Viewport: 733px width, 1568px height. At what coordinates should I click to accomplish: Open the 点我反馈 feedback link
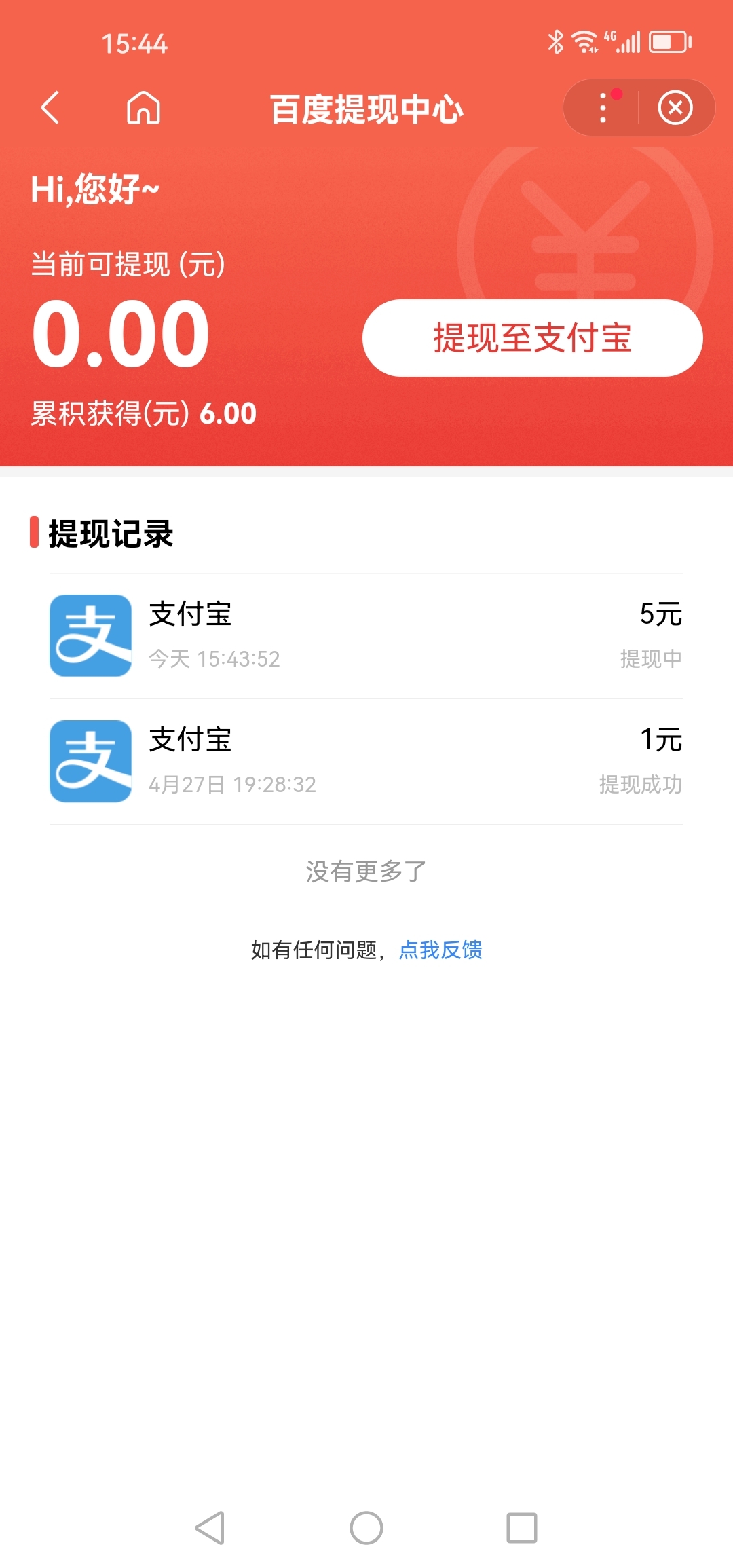pos(440,950)
